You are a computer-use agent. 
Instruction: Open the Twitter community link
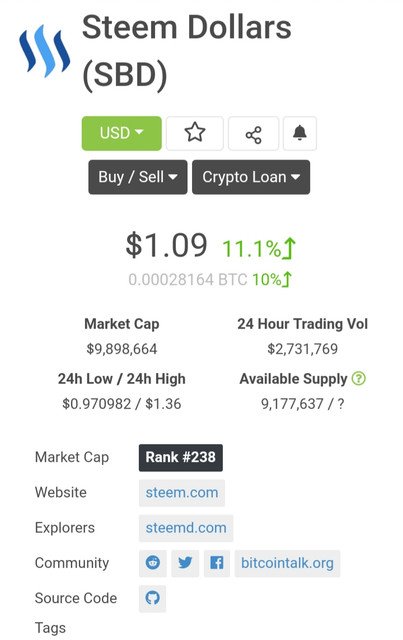[x=185, y=563]
